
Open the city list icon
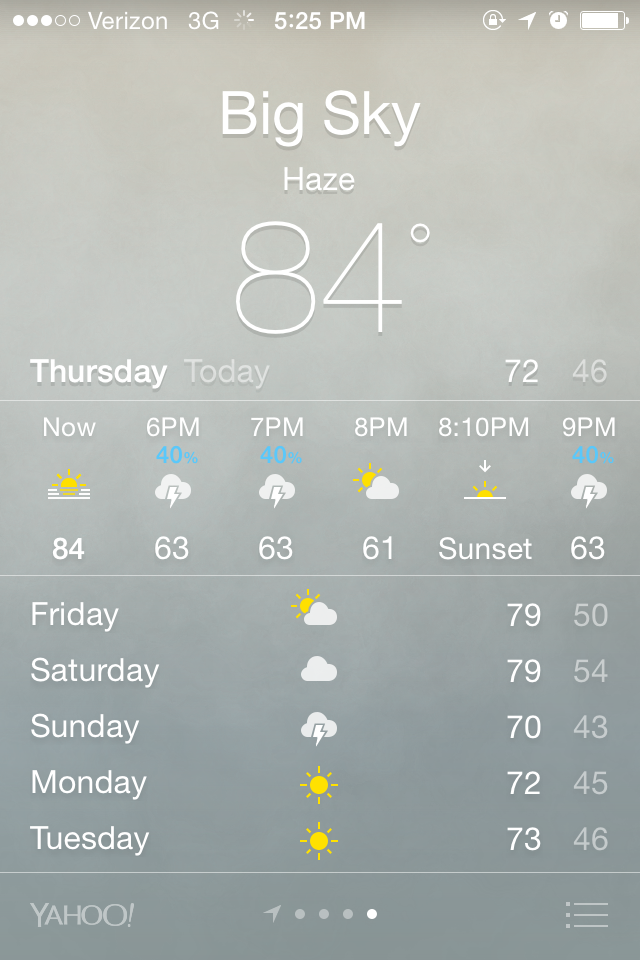[587, 914]
